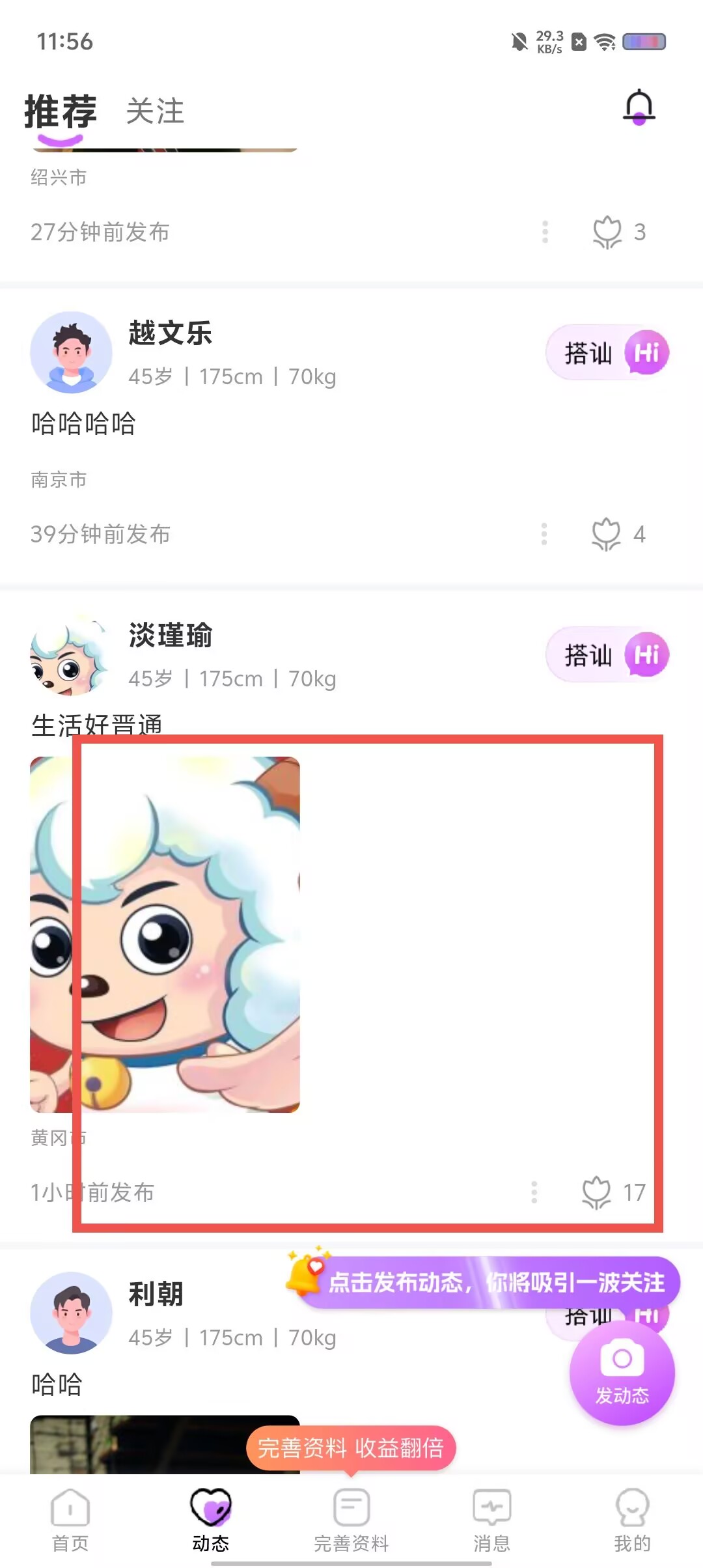This screenshot has height=1568, width=703.
Task: View 淡瑾瑜's posted sheep cartoon image
Action: (165, 934)
